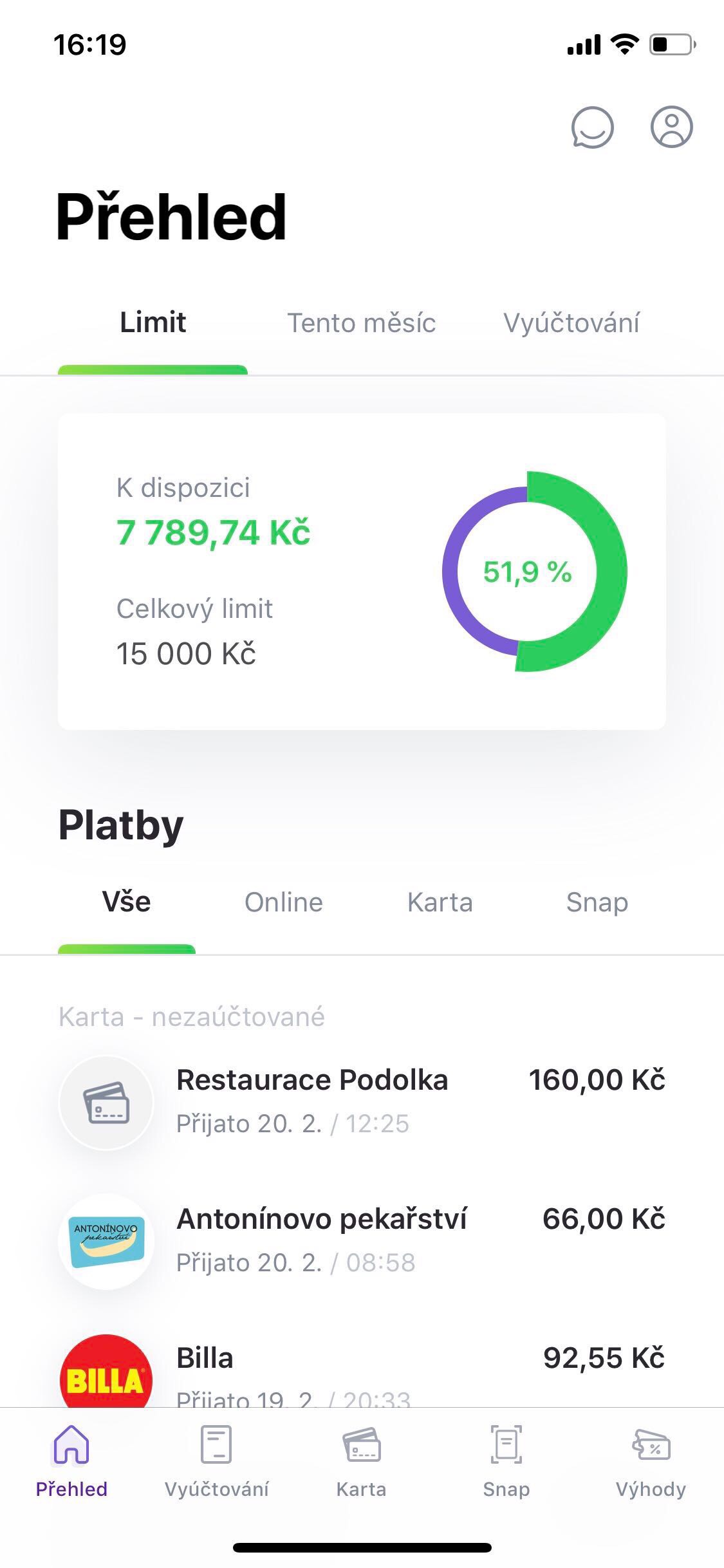Show all payments with Vše filter
724x1568 pixels.
(x=126, y=902)
